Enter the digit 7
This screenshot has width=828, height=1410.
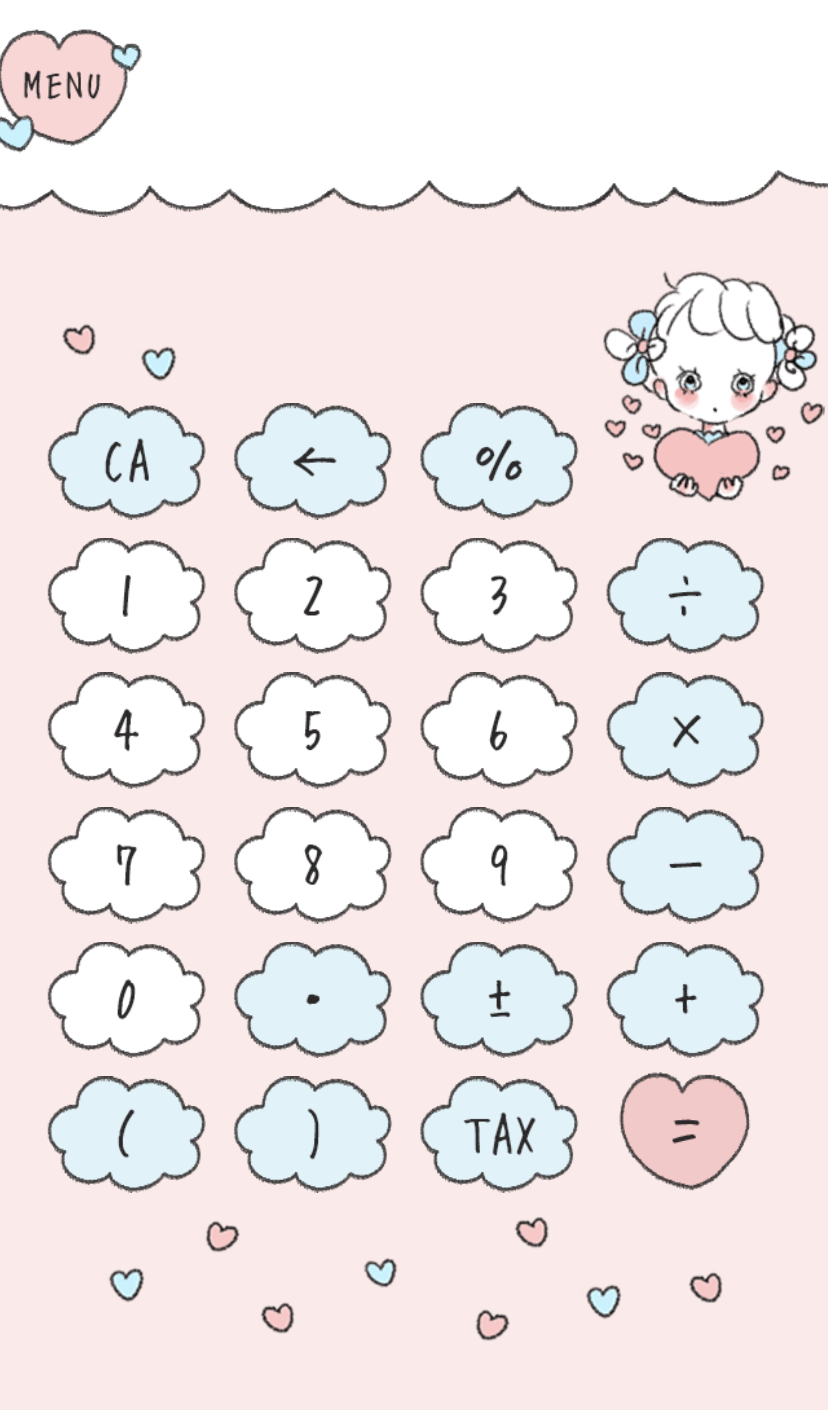tap(126, 865)
